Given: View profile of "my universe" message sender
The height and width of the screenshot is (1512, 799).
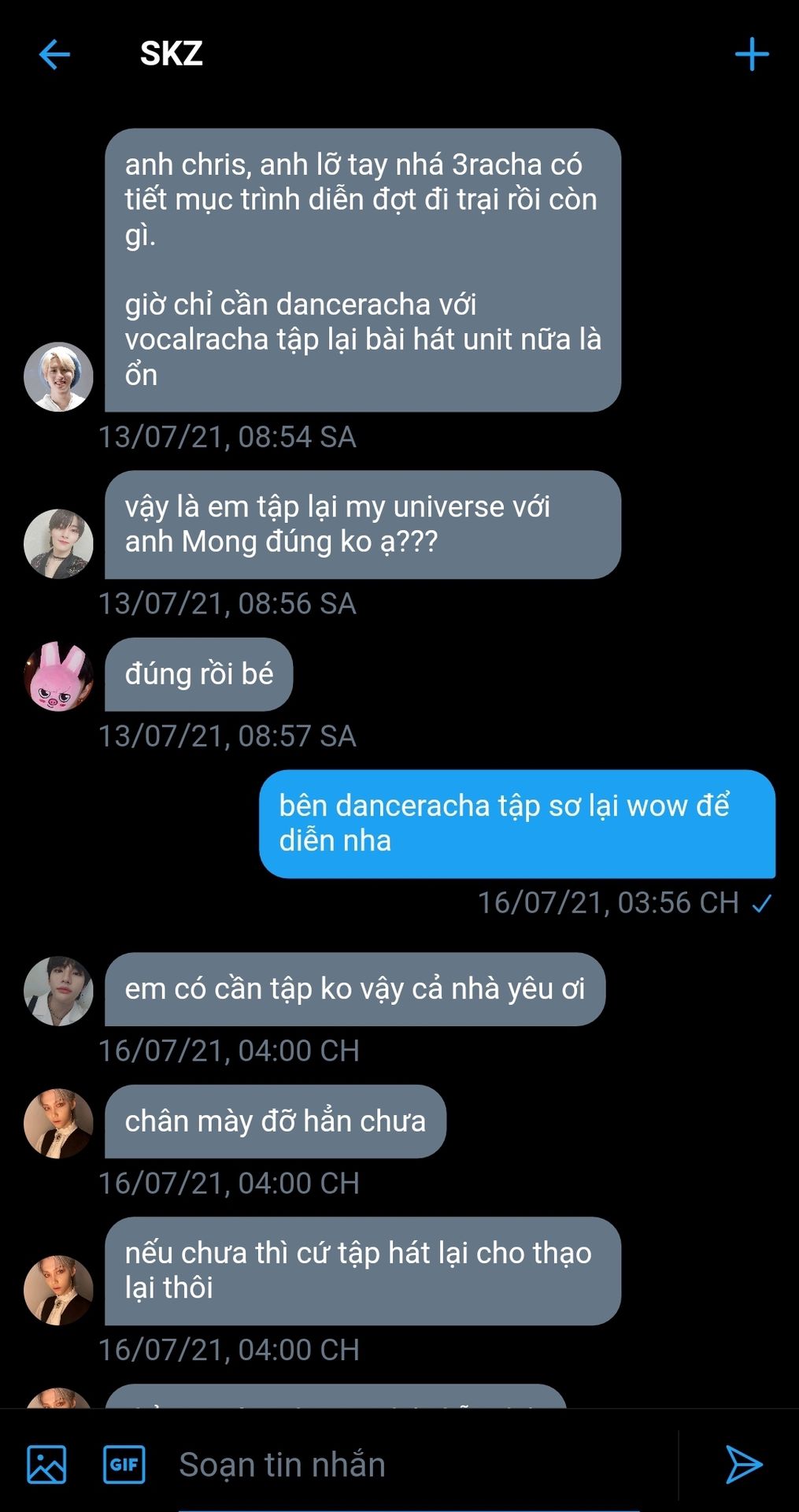Looking at the screenshot, I should point(58,544).
